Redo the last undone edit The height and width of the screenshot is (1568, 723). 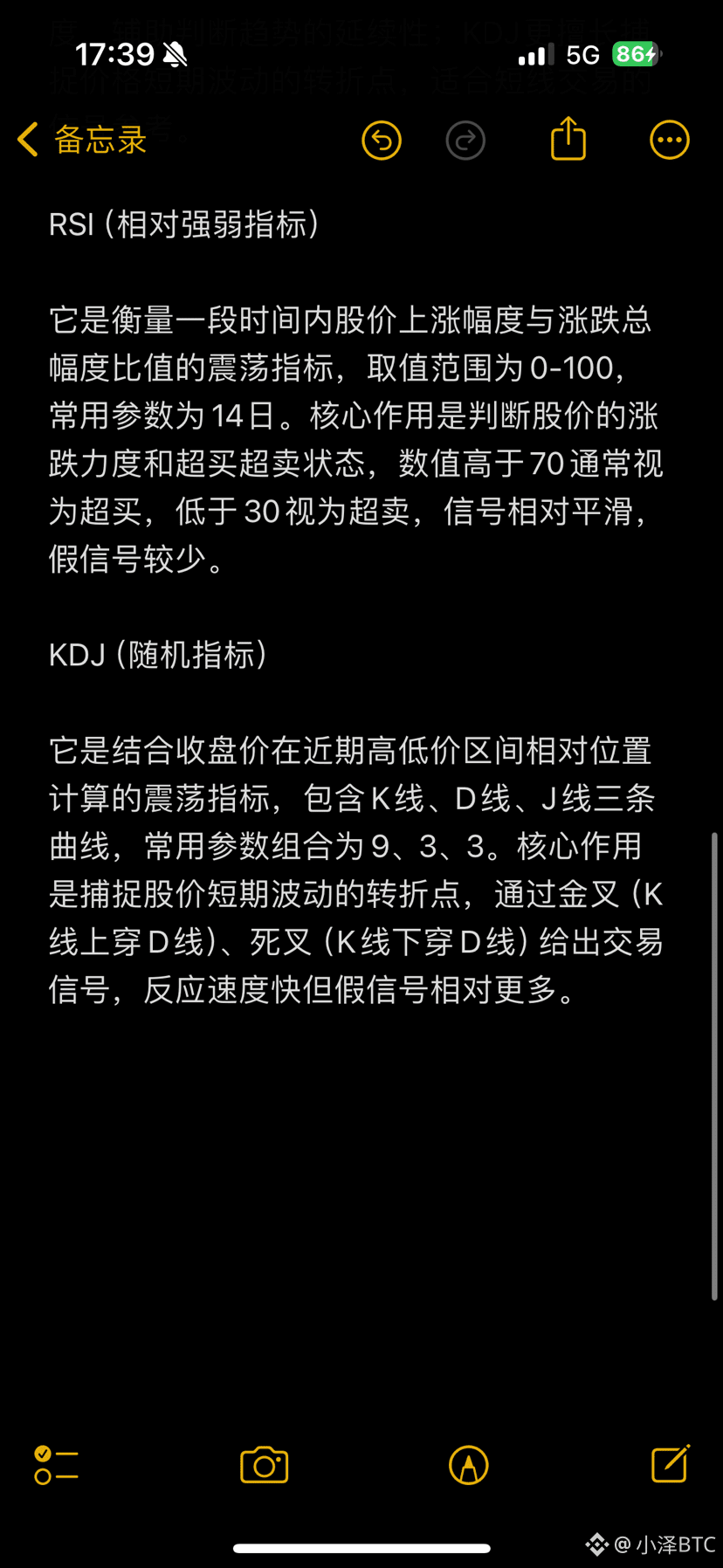pos(465,140)
